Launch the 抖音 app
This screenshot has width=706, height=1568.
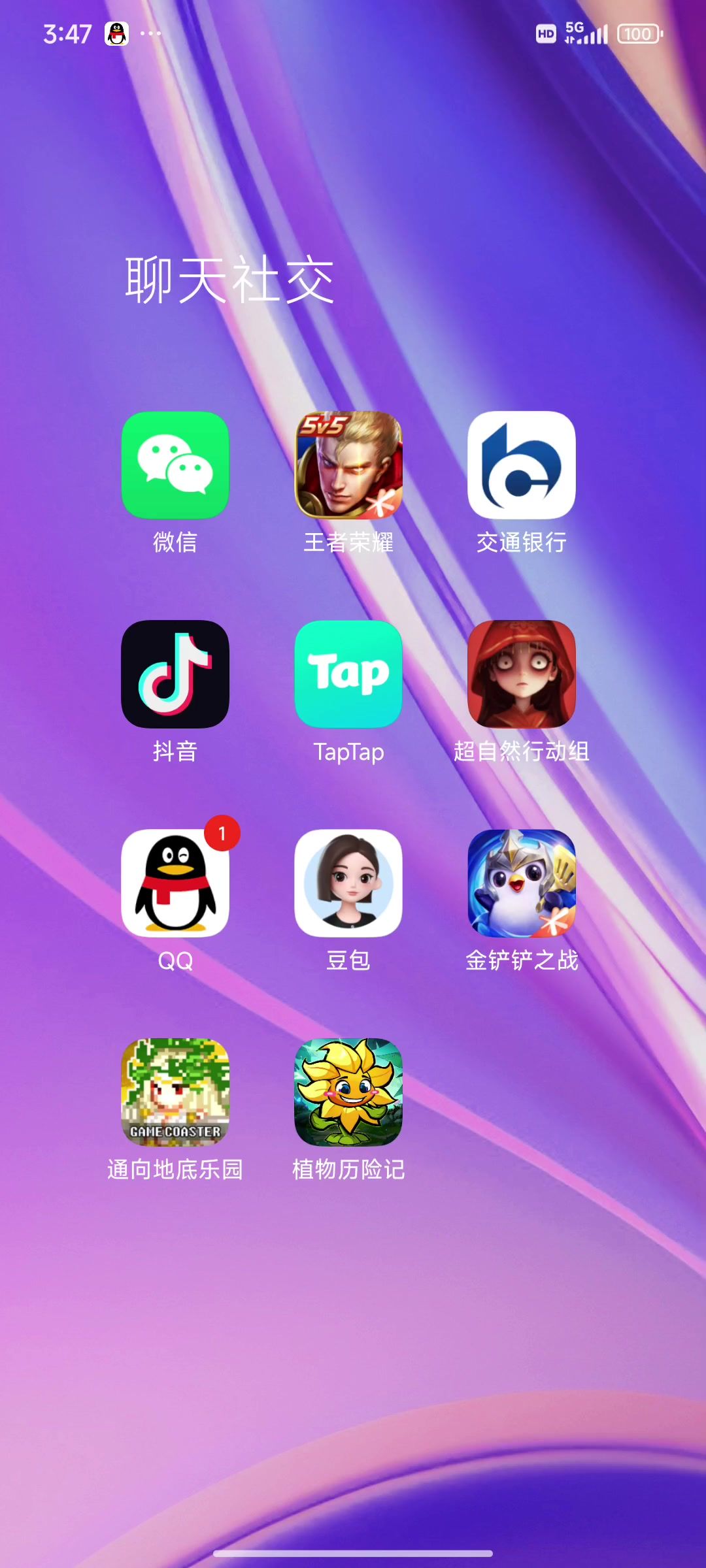(175, 674)
